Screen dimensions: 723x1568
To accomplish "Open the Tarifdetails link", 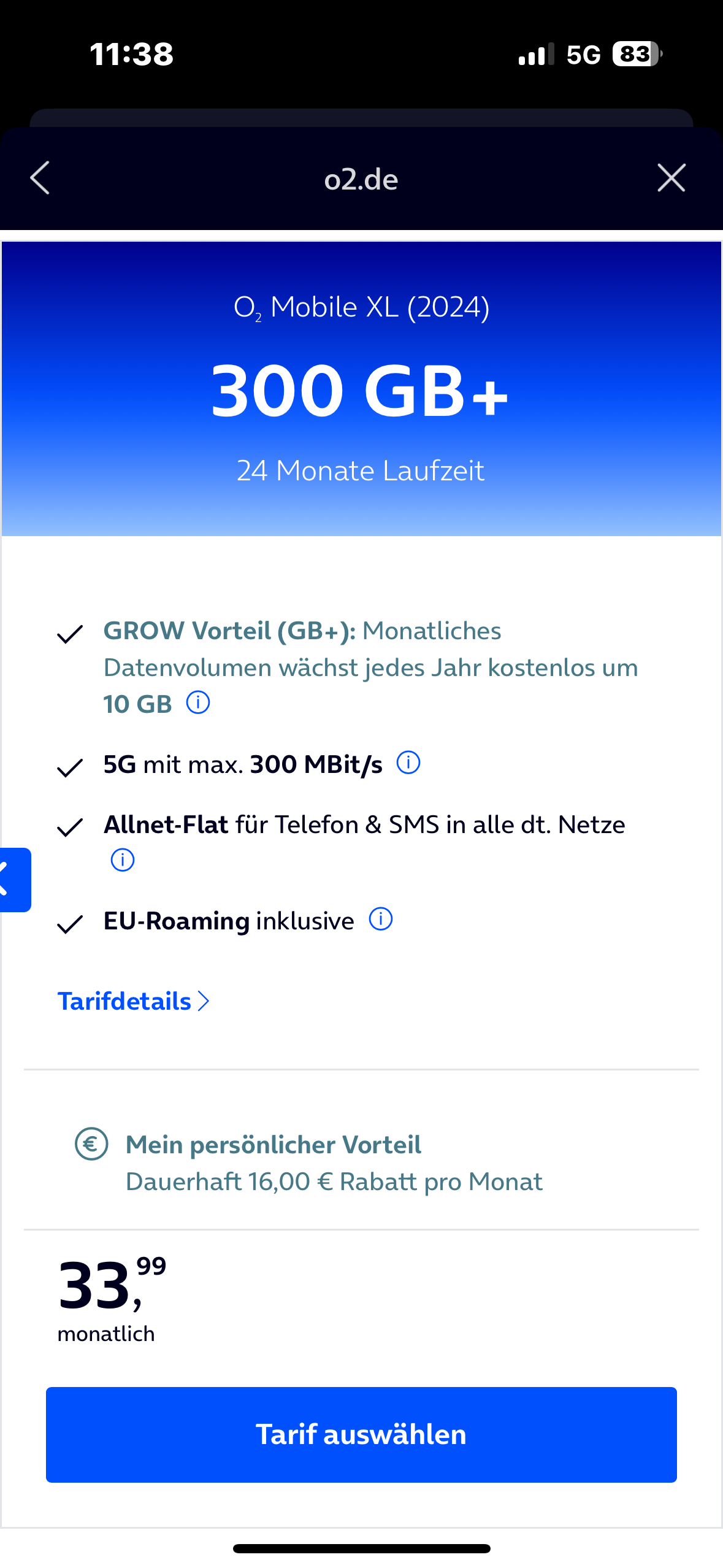I will pyautogui.click(x=134, y=1001).
